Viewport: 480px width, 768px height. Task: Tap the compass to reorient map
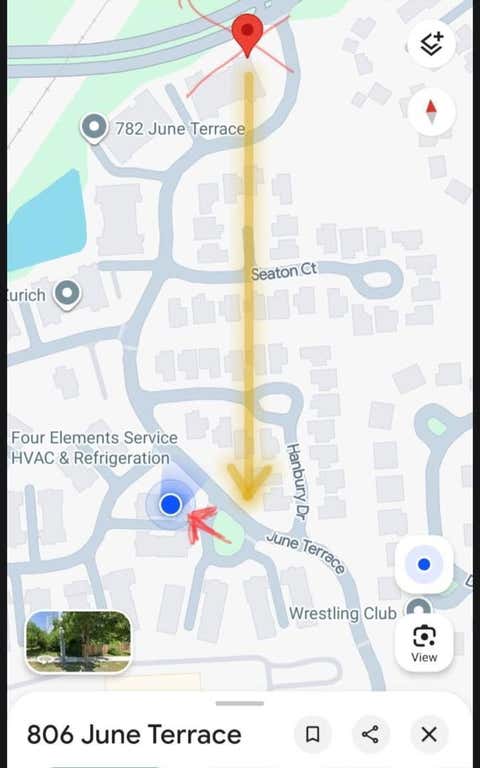click(431, 112)
